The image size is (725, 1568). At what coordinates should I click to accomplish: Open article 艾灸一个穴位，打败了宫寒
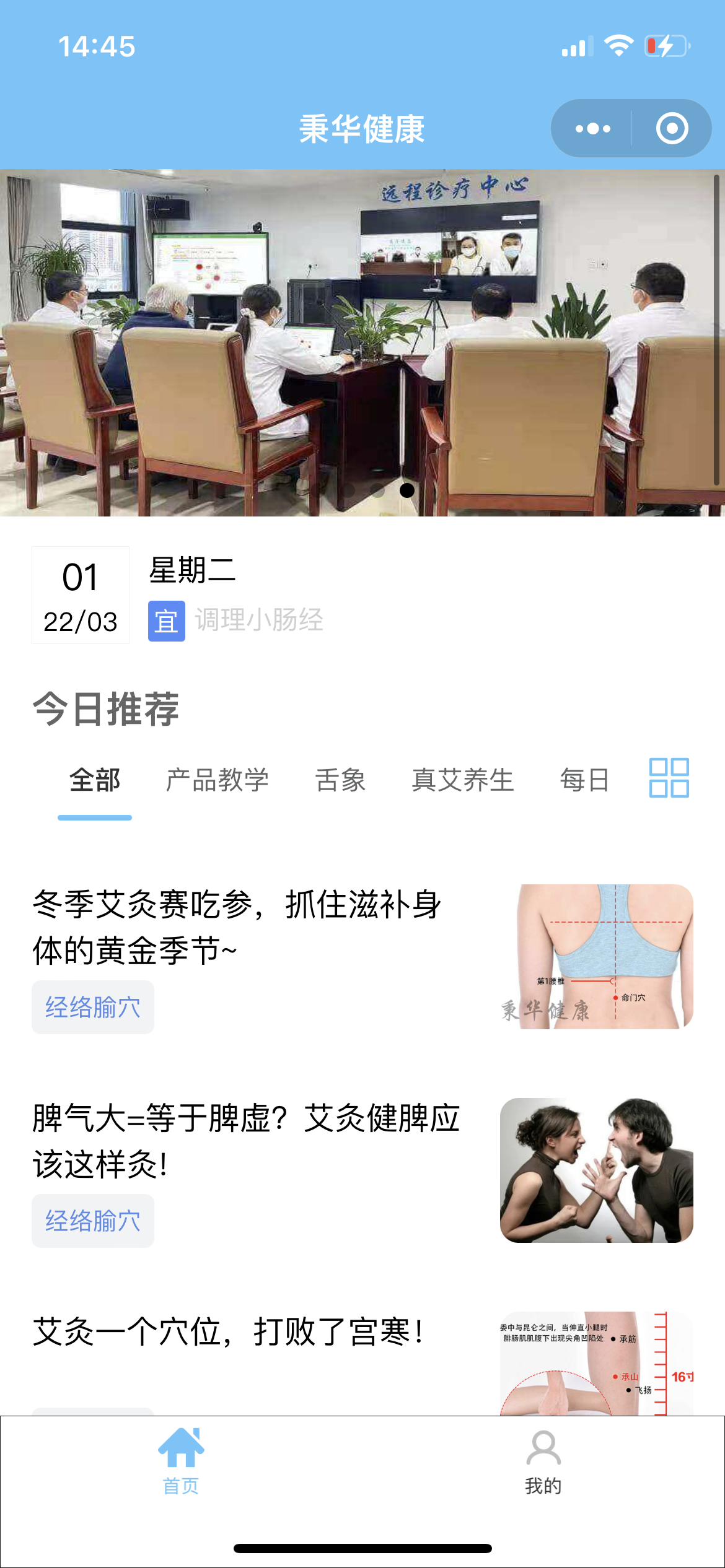coord(228,1332)
